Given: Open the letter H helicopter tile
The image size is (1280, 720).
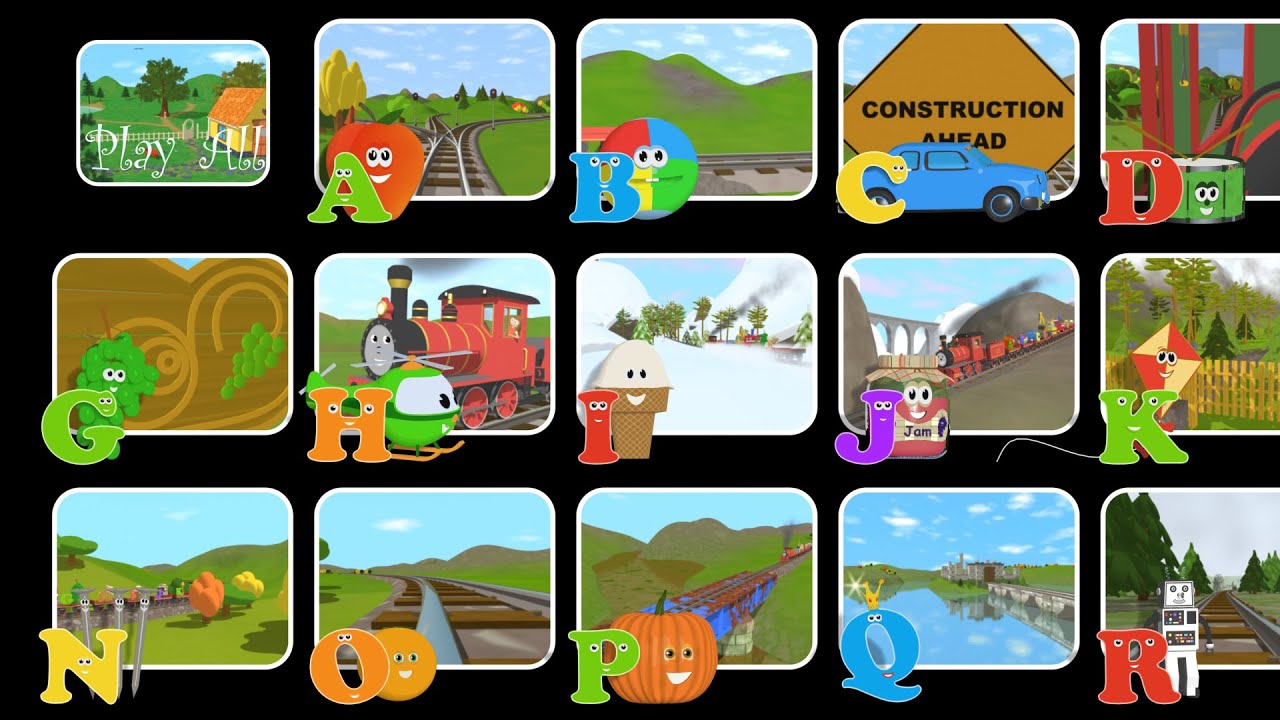Looking at the screenshot, I should point(434,343).
